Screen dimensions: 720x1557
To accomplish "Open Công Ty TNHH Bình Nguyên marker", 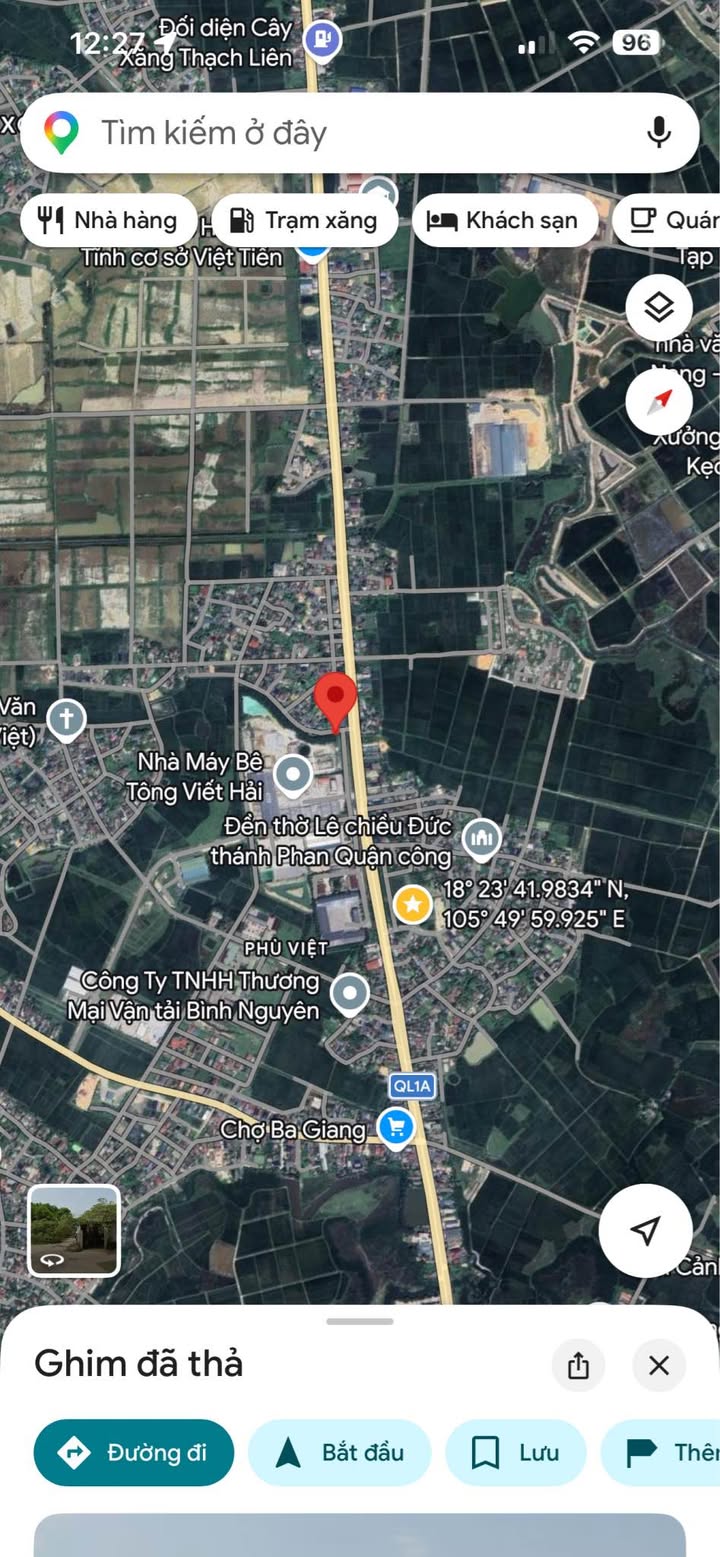I will pyautogui.click(x=349, y=995).
